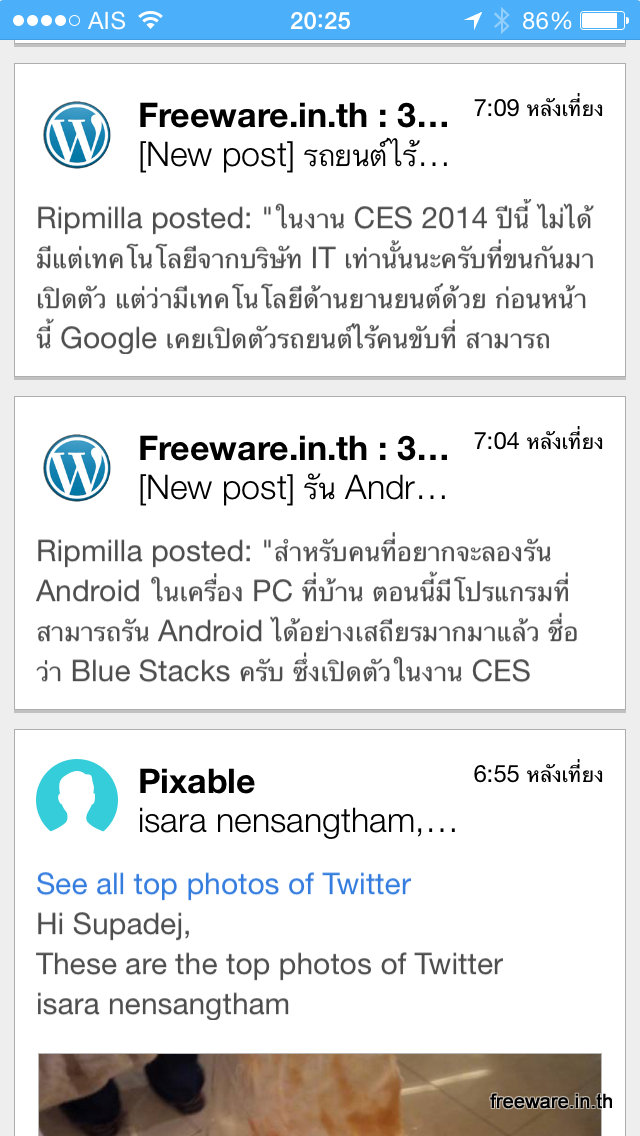Open the Freeware.in.th email about รถยนต์ไร้คนขับ
Screen dimensions: 640x1136
click(320, 220)
